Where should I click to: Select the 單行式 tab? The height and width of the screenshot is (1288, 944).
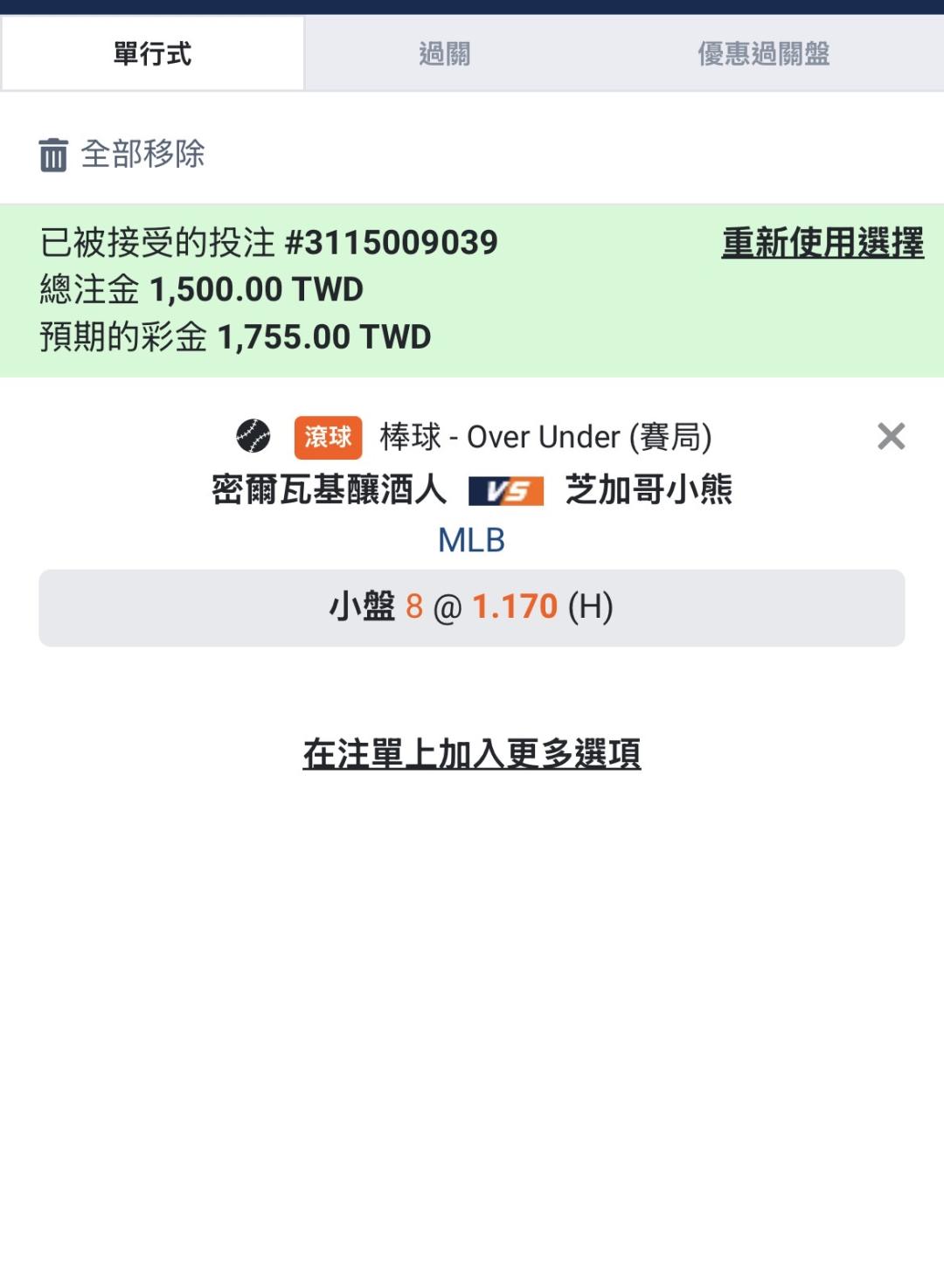coord(152,53)
